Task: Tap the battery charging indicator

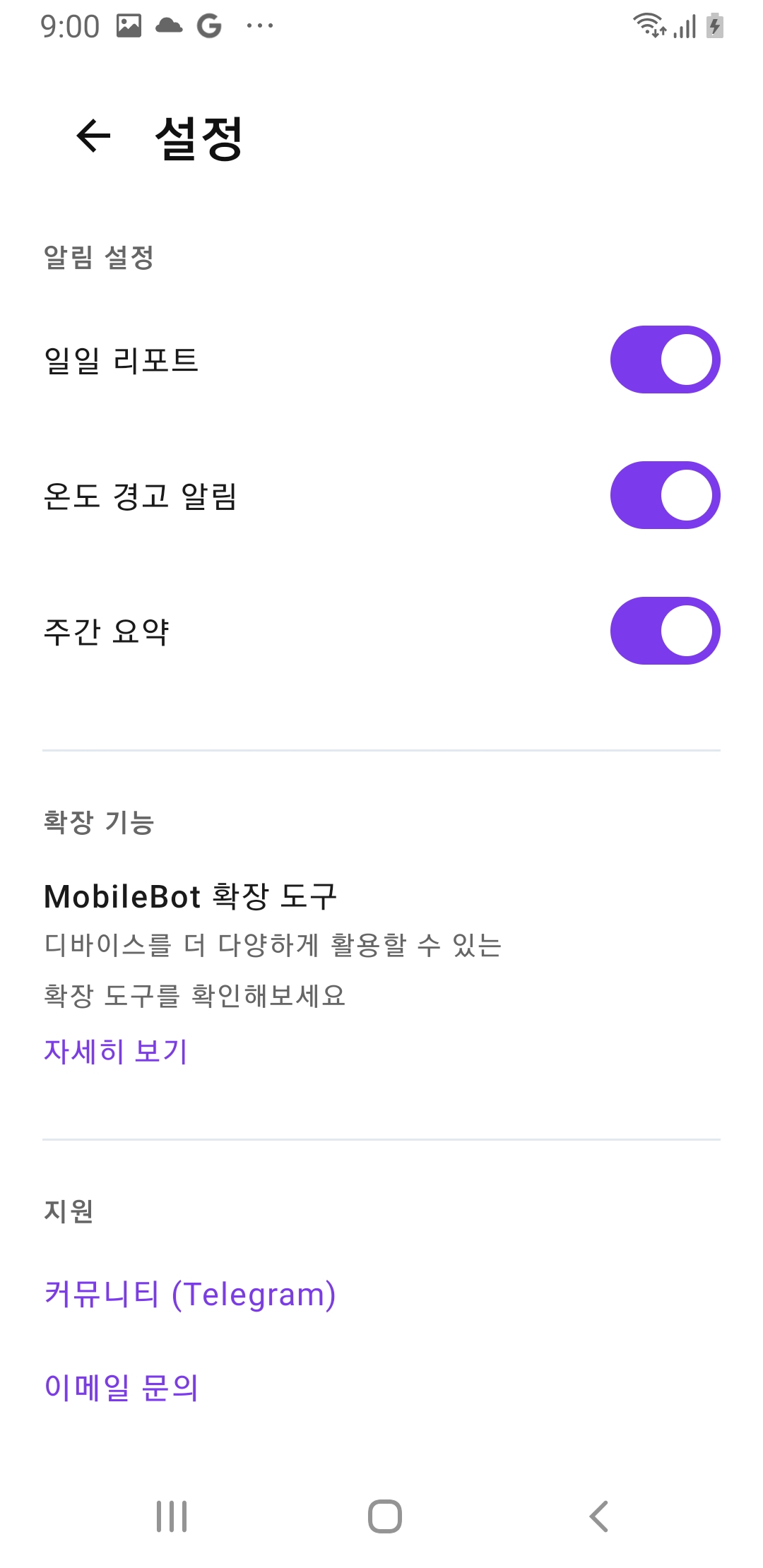Action: click(x=715, y=26)
